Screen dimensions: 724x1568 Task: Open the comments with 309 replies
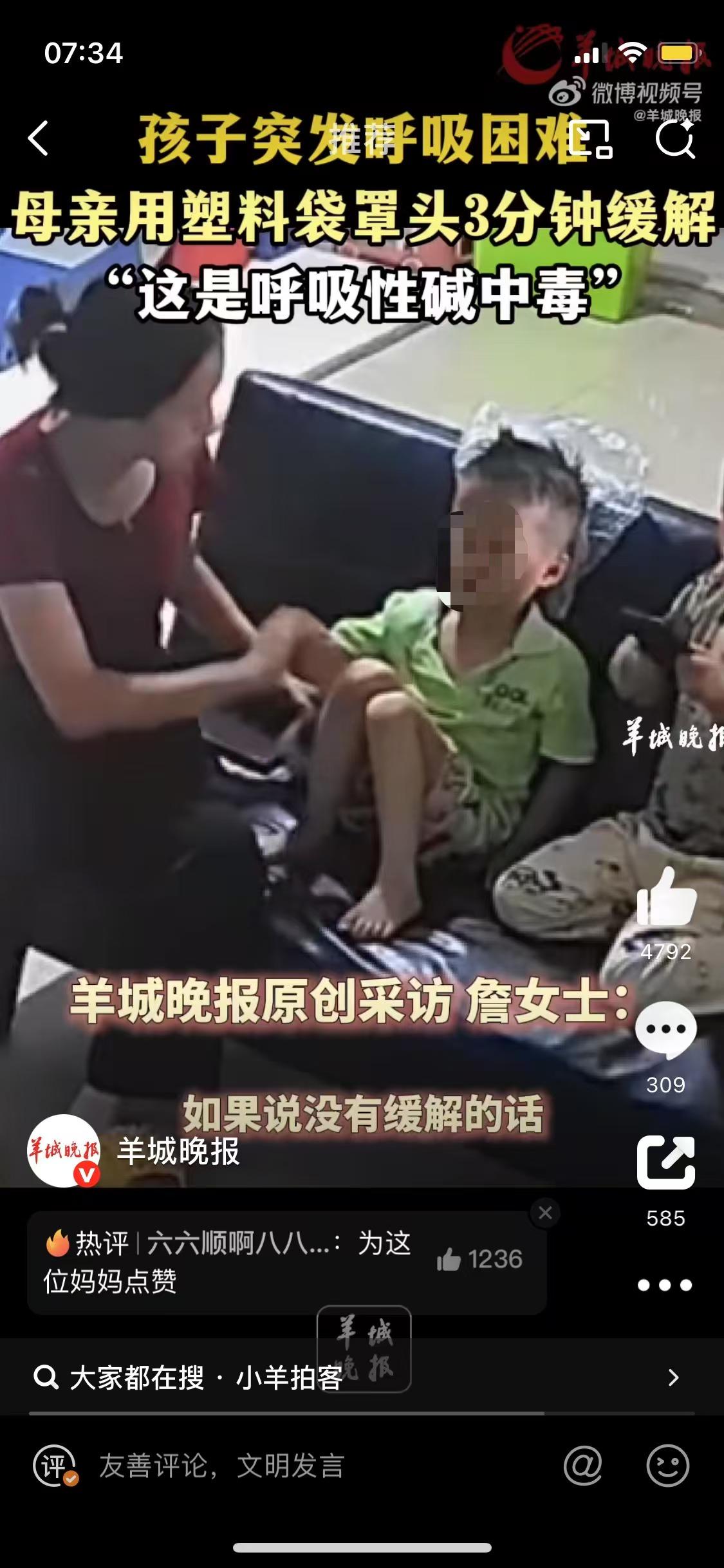pyautogui.click(x=666, y=1030)
